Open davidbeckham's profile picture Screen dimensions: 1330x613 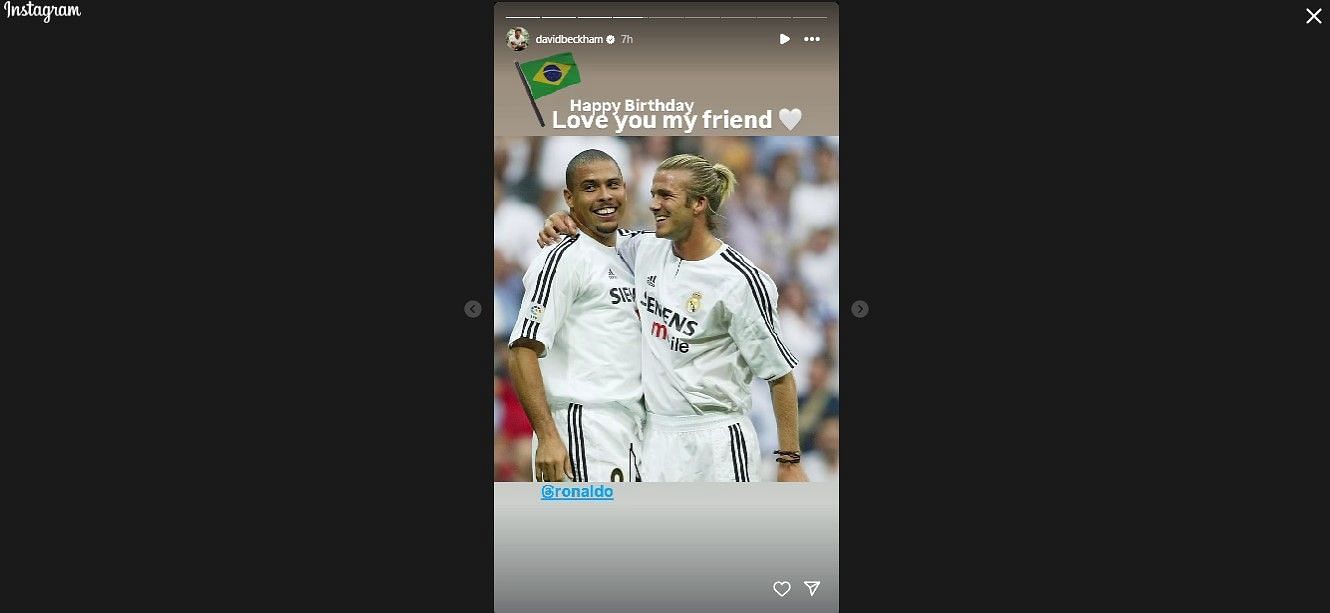point(517,39)
